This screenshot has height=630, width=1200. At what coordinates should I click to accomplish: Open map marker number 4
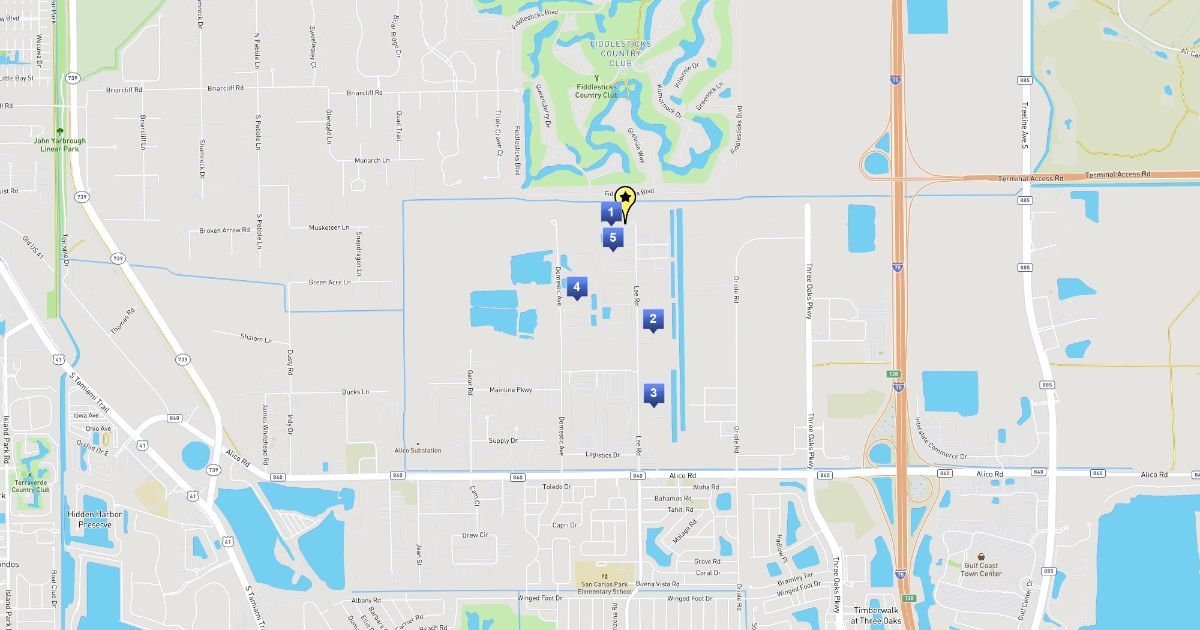(x=576, y=288)
